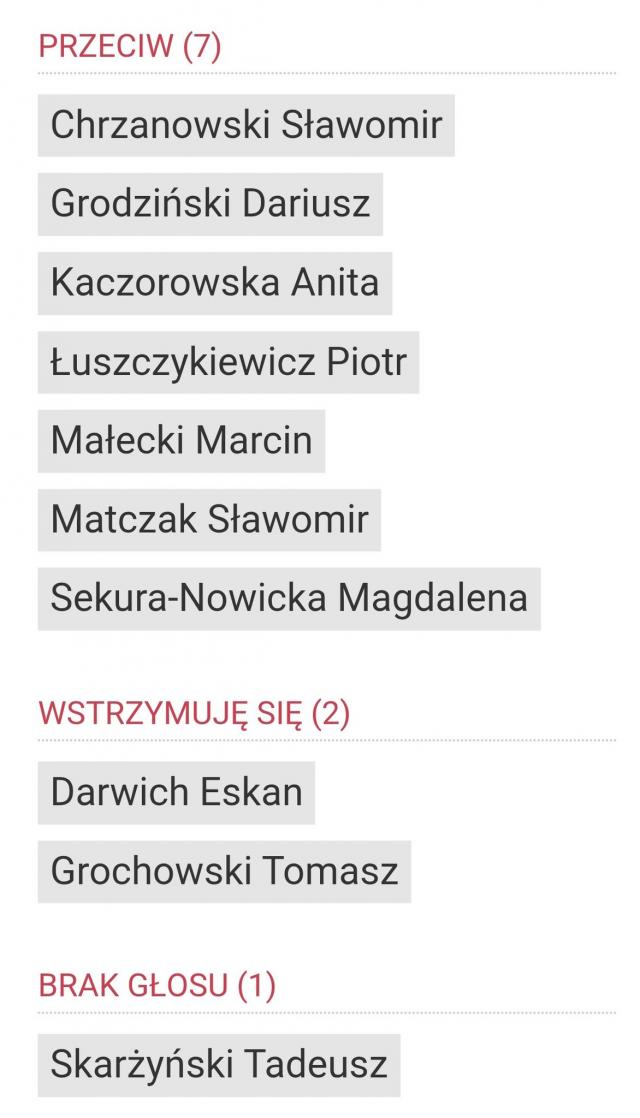The height and width of the screenshot is (1118, 640).
Task: Open the Sekura-Nowicka Magdalena chip
Action: (289, 599)
